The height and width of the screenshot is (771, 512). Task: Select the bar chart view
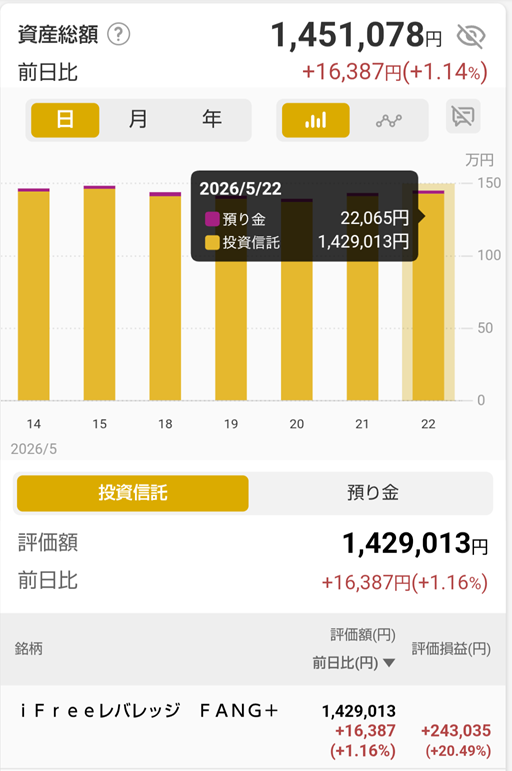[316, 120]
